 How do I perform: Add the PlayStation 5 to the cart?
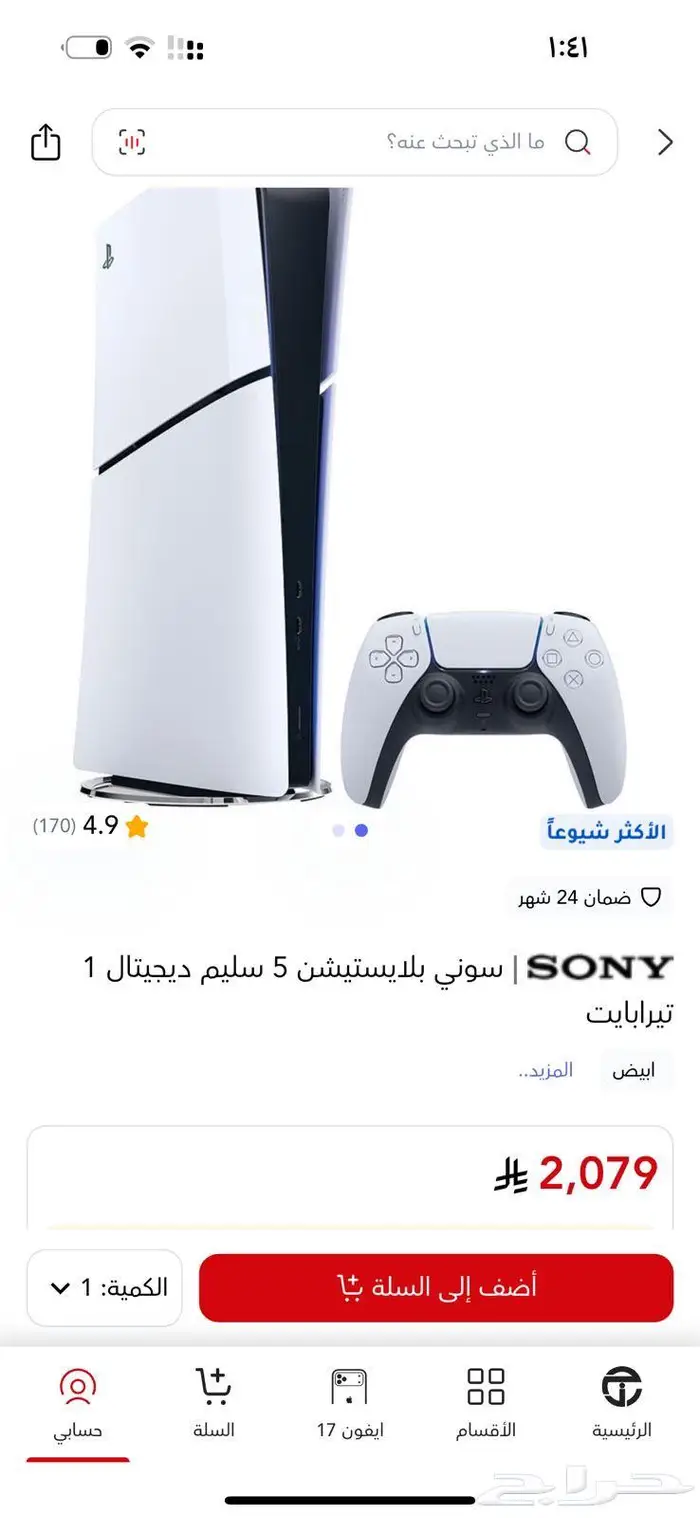tap(436, 1287)
